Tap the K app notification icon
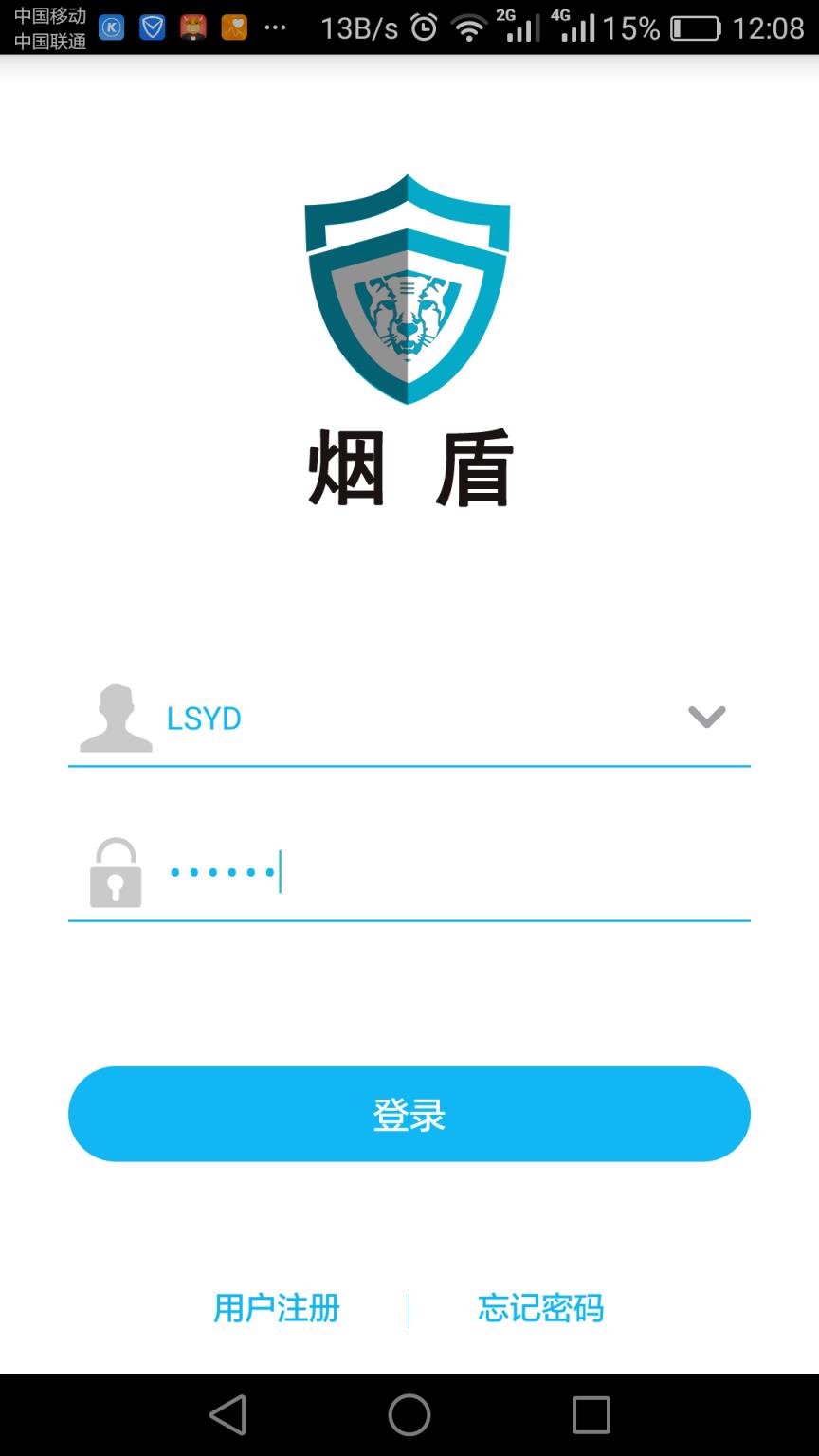This screenshot has height=1456, width=819. (x=111, y=27)
